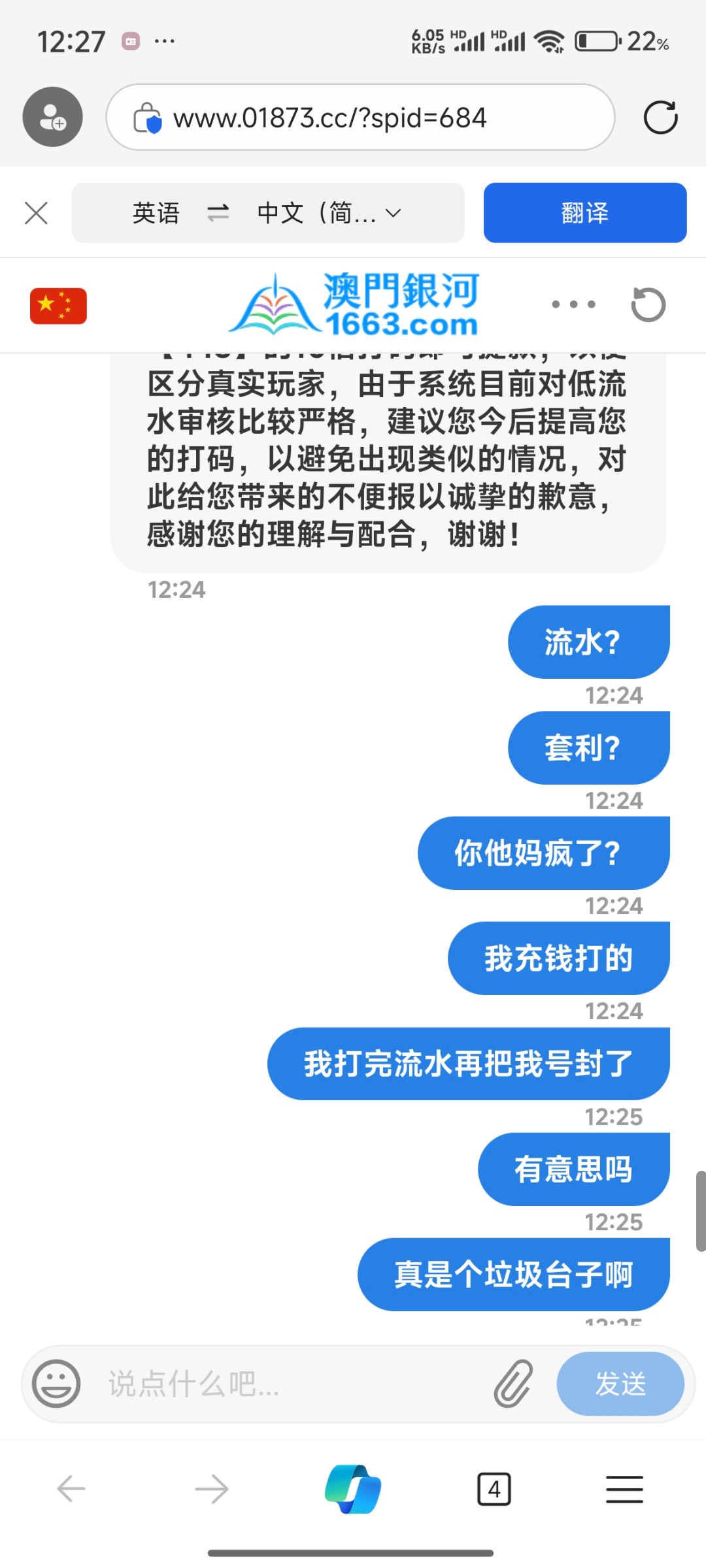
Task: Tap the 说点什么吧 message field
Action: (288, 1384)
